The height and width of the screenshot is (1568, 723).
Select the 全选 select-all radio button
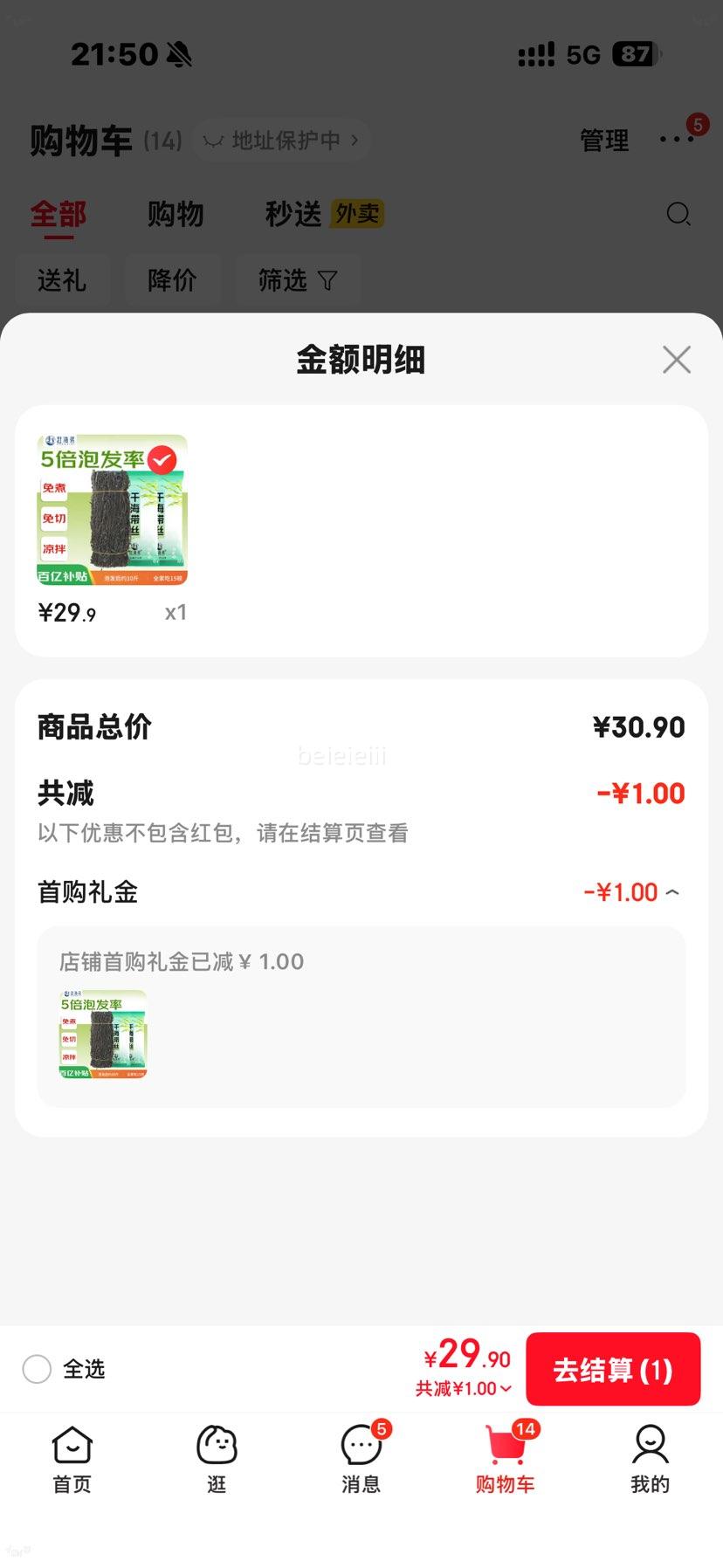tap(37, 1369)
